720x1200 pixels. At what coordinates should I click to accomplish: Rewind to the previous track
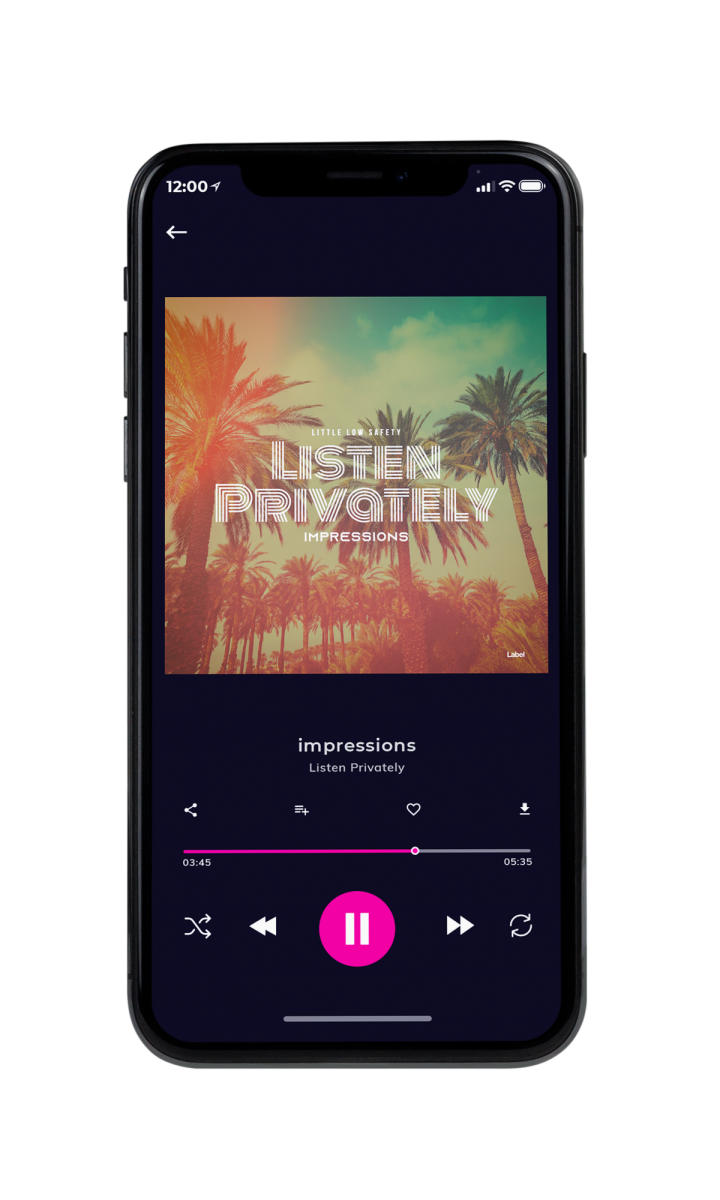point(263,927)
